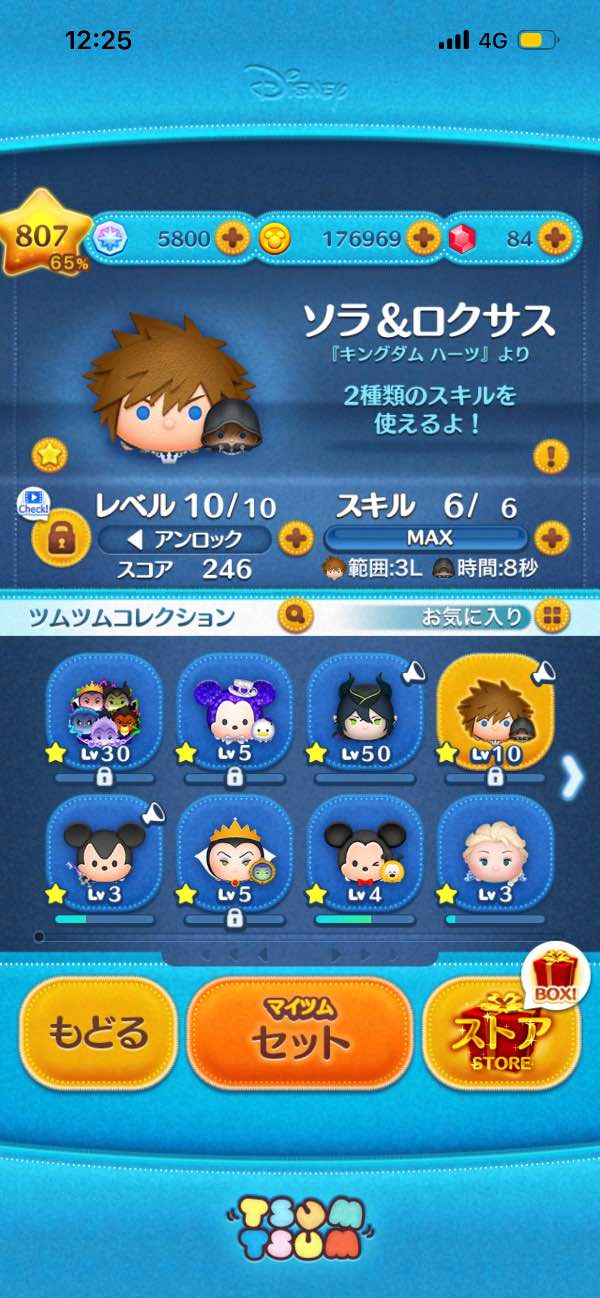Set this Tsum with マイツム セット
Screen dimensions: 600x1298
click(x=300, y=1033)
